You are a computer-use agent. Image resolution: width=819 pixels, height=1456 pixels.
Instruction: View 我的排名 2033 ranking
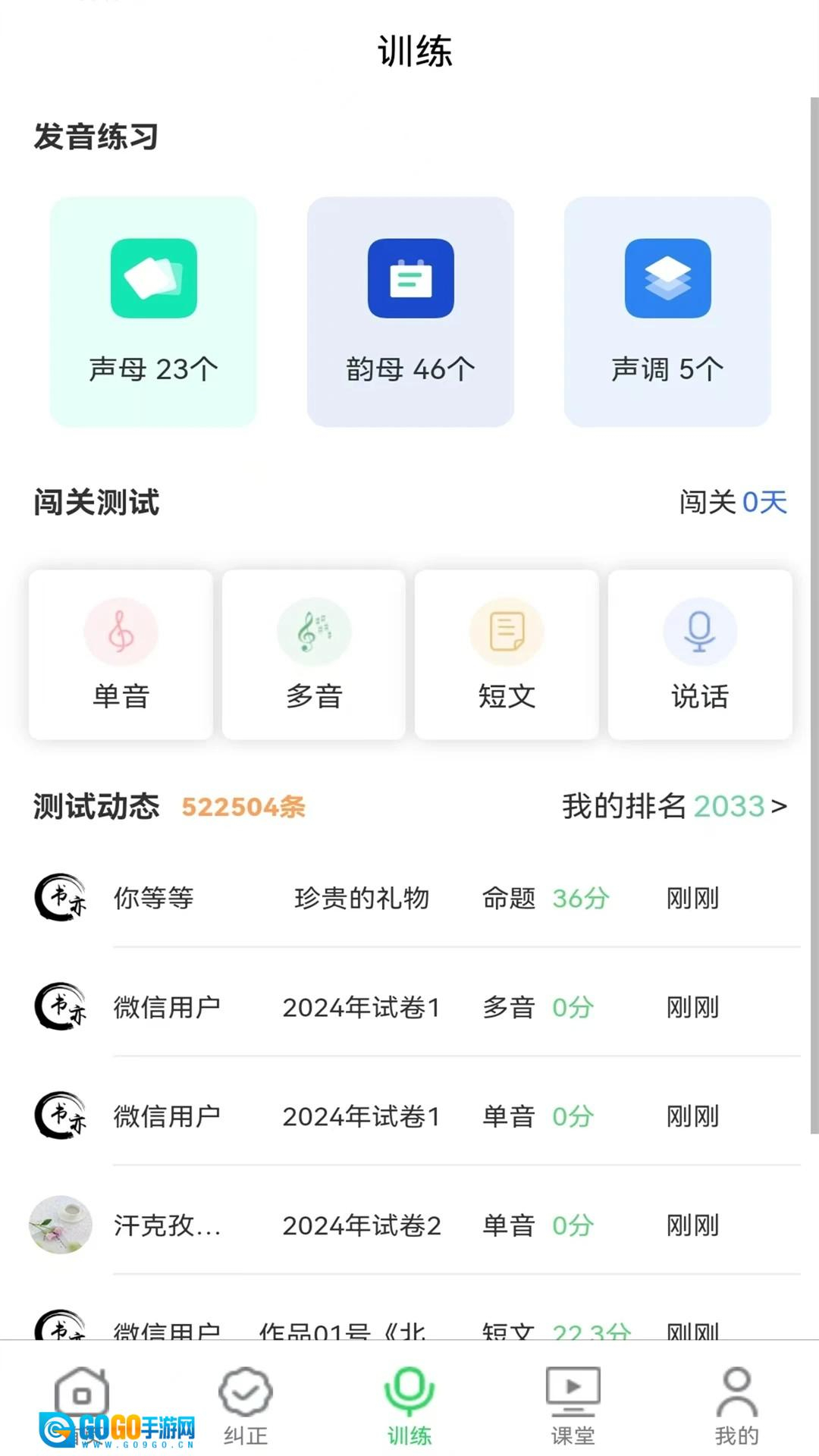pyautogui.click(x=673, y=806)
